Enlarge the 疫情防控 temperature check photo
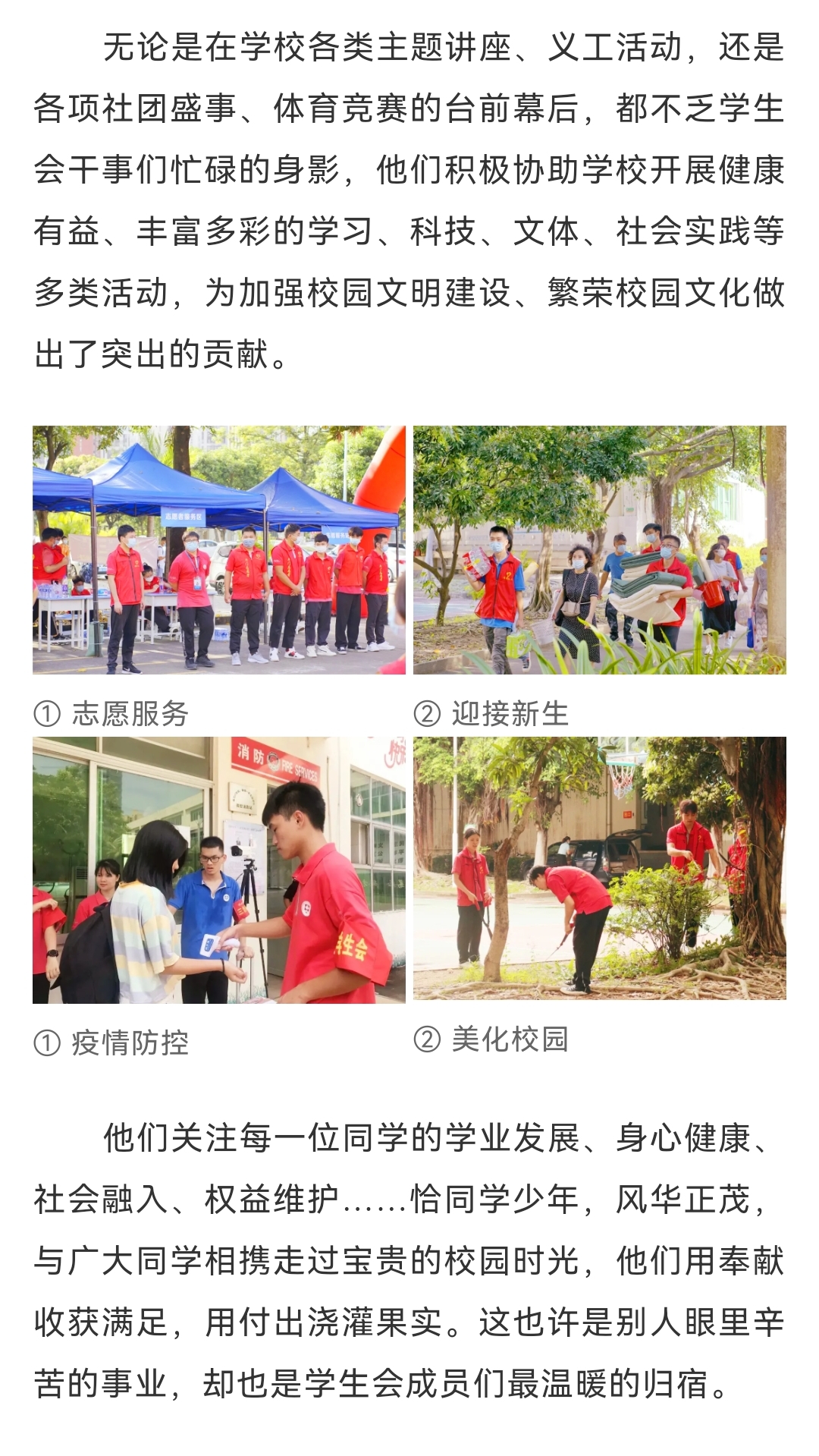Viewport: 819px width, 1456px height. pyautogui.click(x=218, y=870)
